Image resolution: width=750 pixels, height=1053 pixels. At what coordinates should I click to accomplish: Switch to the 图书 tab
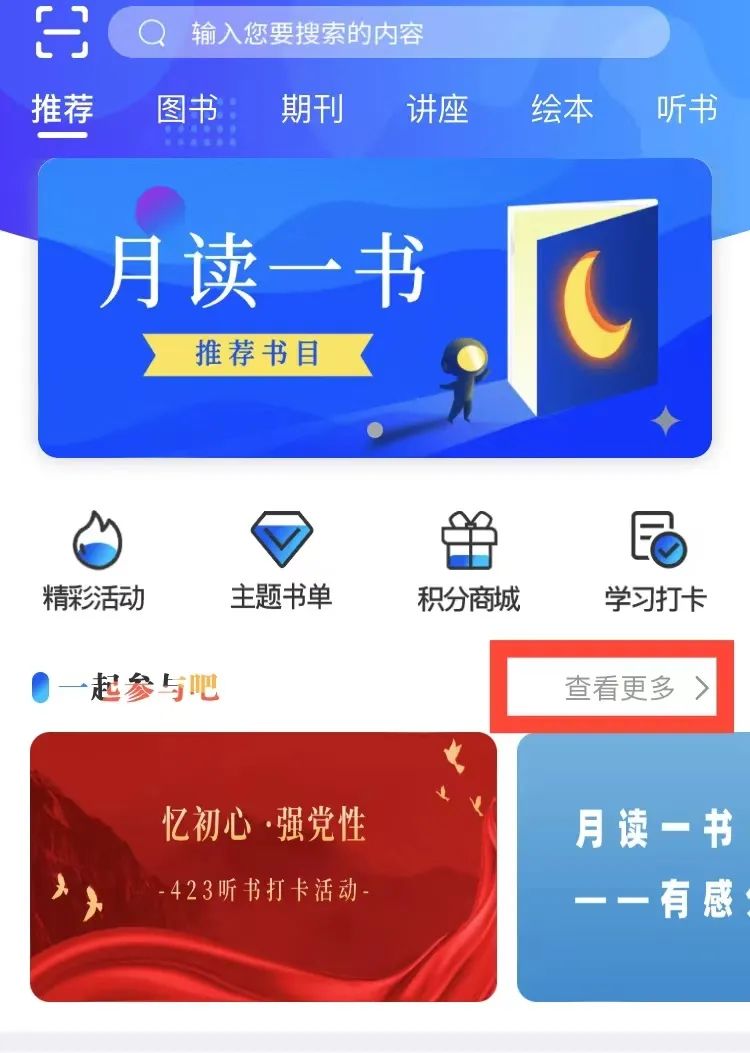(x=187, y=109)
